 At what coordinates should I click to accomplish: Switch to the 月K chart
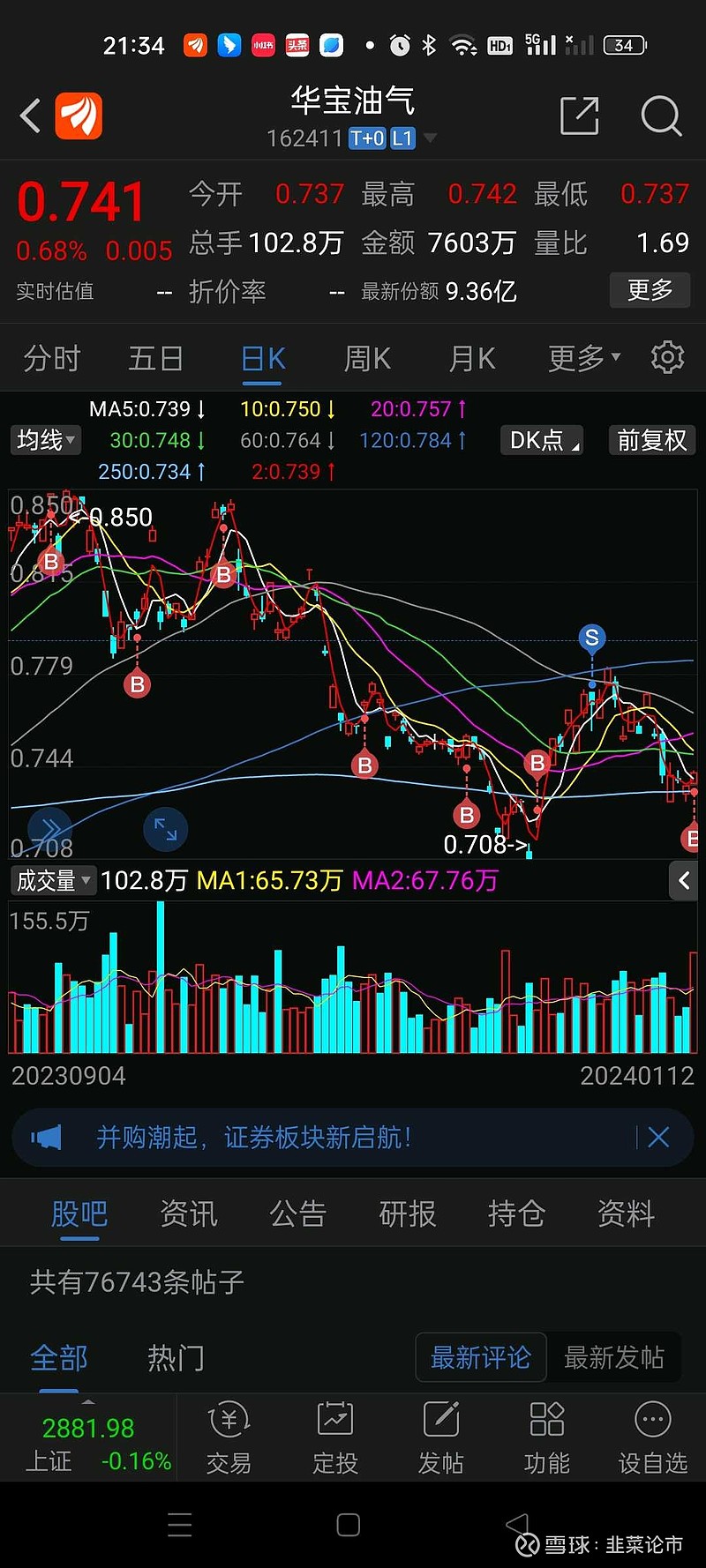tap(472, 358)
